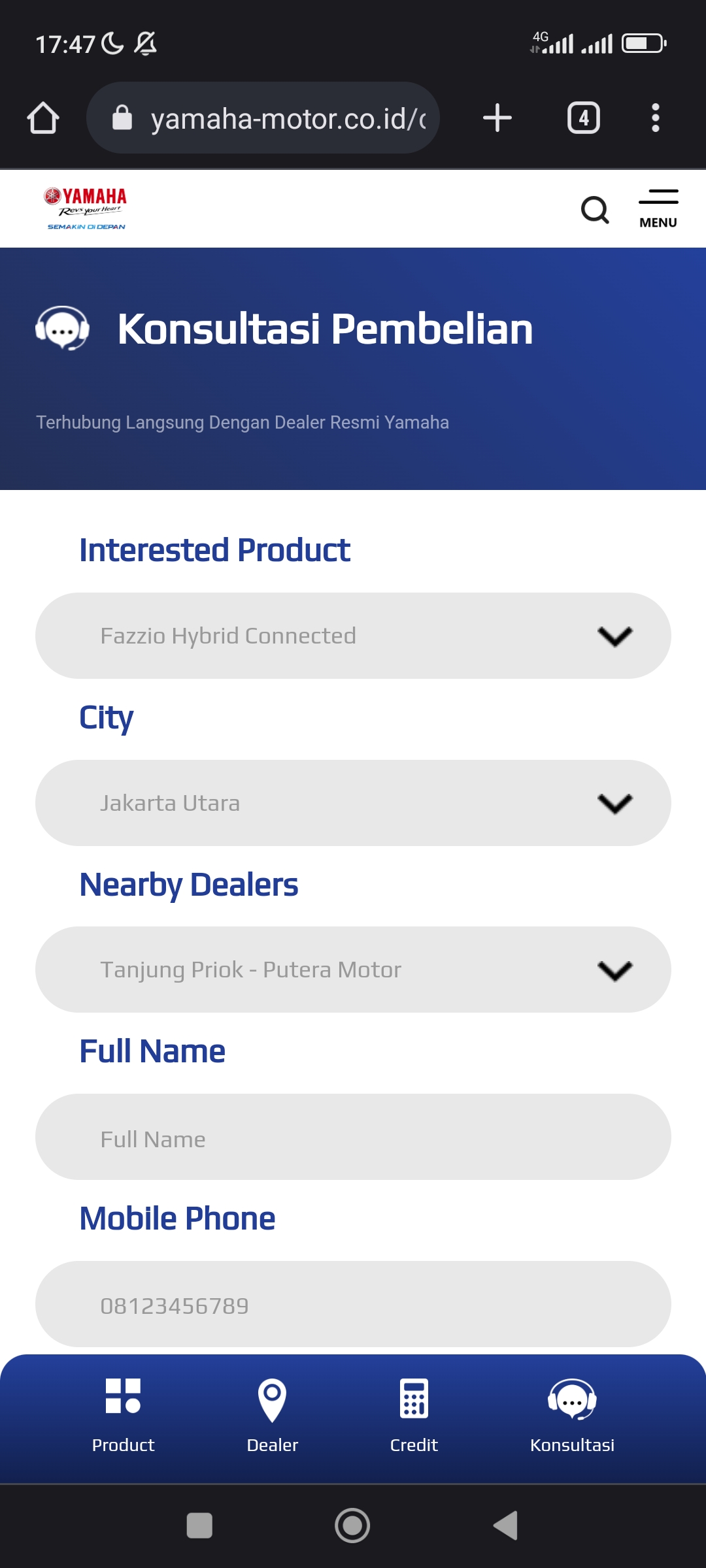Open a new browser tab
Screen dimensions: 706x1568
(497, 118)
